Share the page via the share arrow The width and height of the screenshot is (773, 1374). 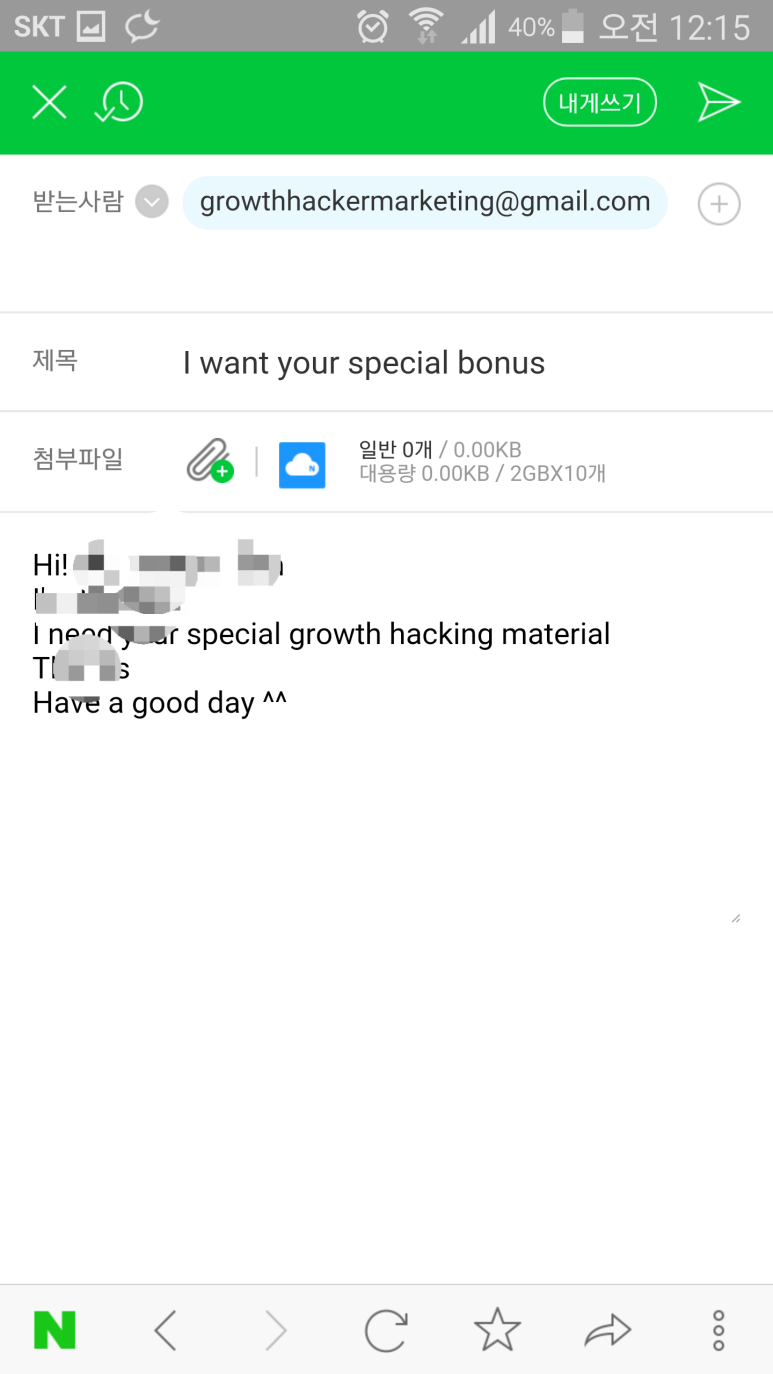pos(607,1331)
